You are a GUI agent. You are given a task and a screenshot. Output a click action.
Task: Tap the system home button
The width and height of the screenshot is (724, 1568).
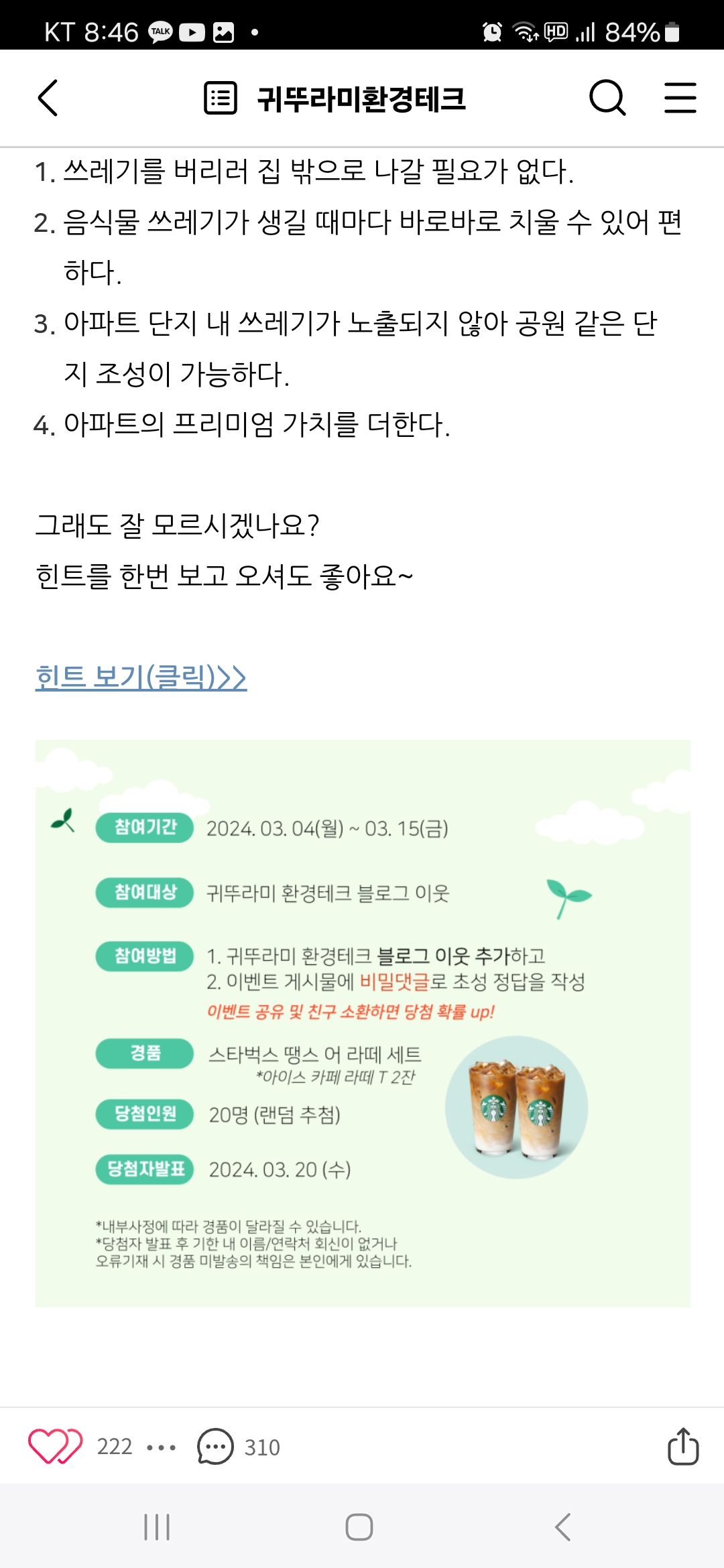359,1527
